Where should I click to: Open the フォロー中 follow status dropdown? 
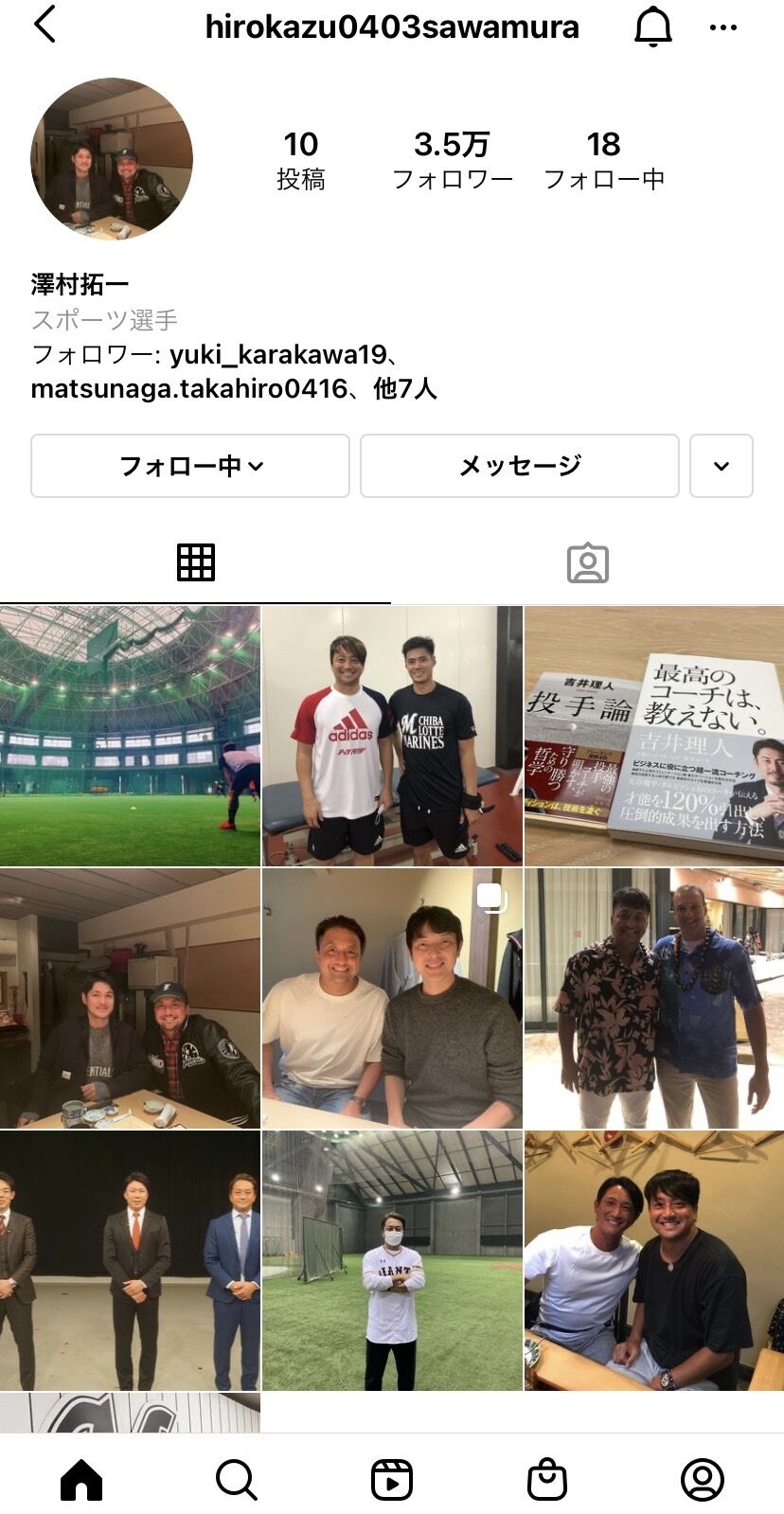click(189, 465)
